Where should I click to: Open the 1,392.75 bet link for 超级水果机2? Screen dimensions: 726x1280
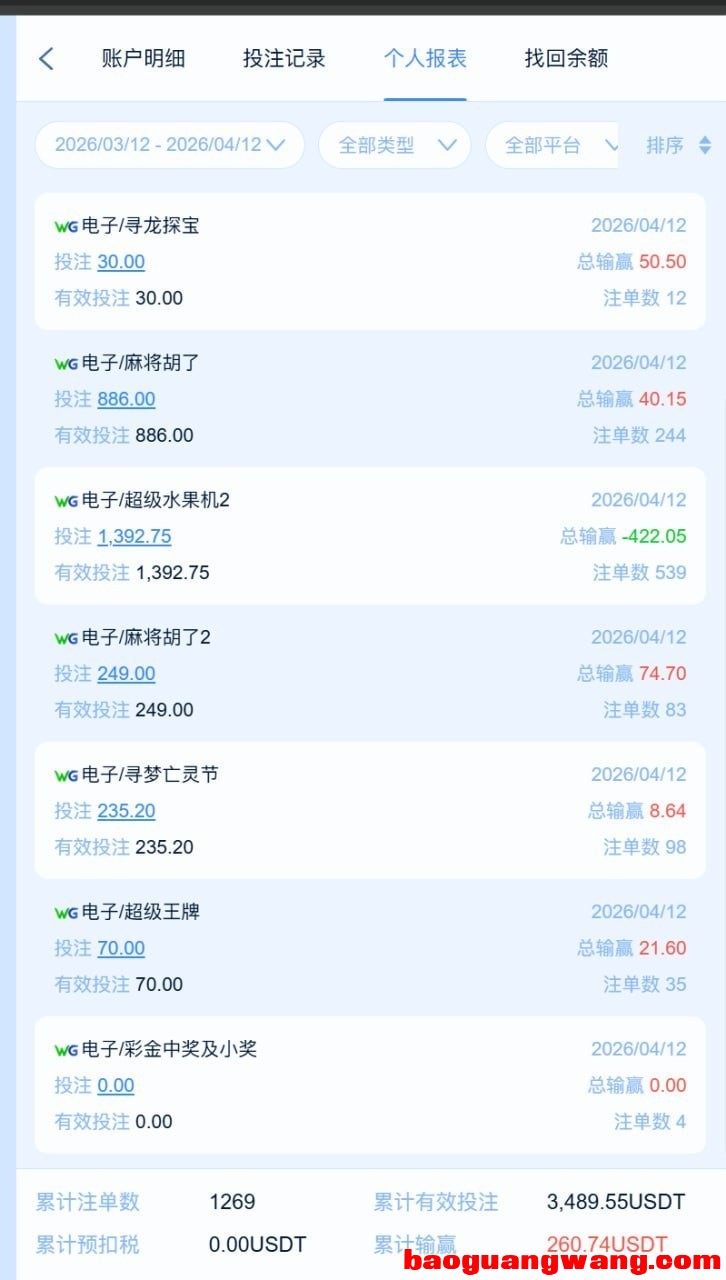click(x=134, y=536)
